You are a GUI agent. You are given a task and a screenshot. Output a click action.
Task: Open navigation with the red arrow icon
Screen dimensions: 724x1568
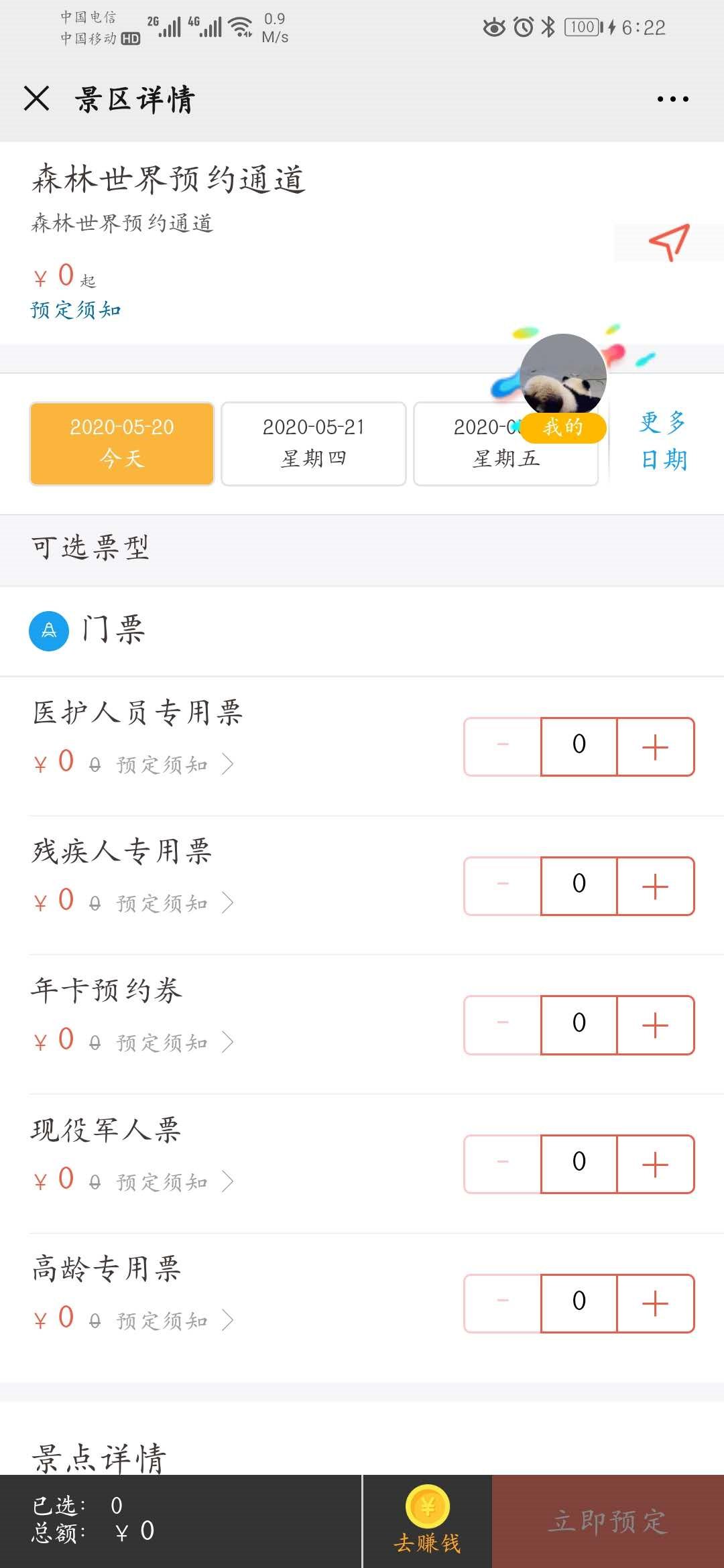click(x=668, y=242)
